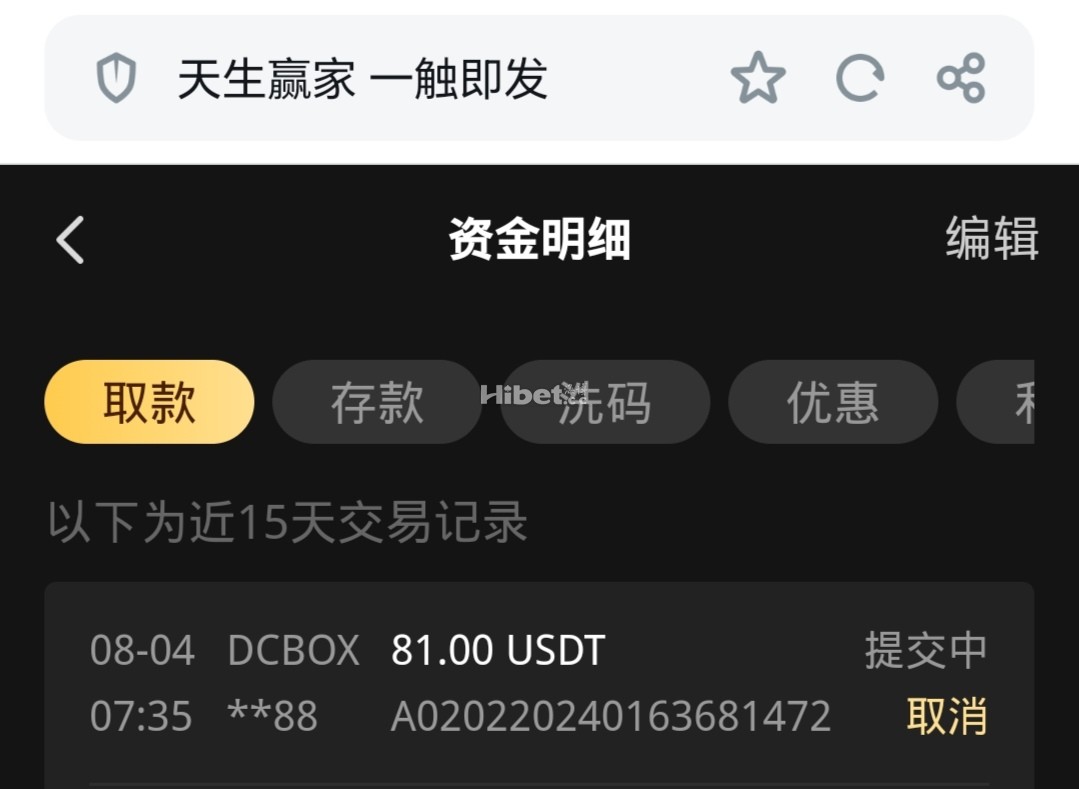Open the shield site security icon
This screenshot has width=1079, height=789.
[116, 78]
